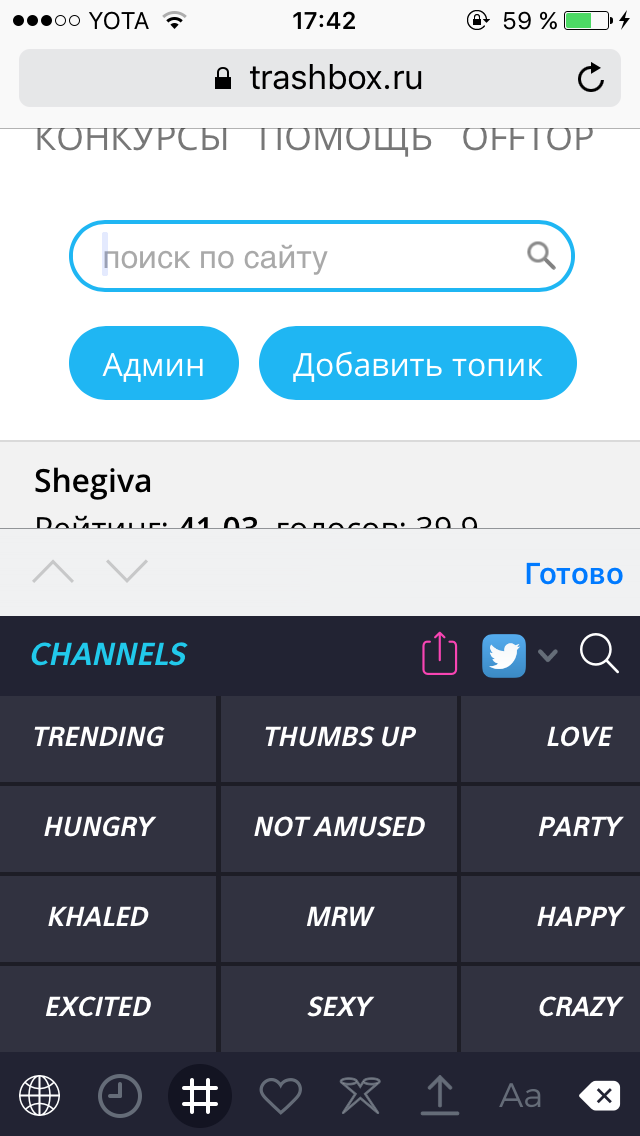Viewport: 640px width, 1136px height.
Task: Pick the KHALED channel
Action: [107, 918]
